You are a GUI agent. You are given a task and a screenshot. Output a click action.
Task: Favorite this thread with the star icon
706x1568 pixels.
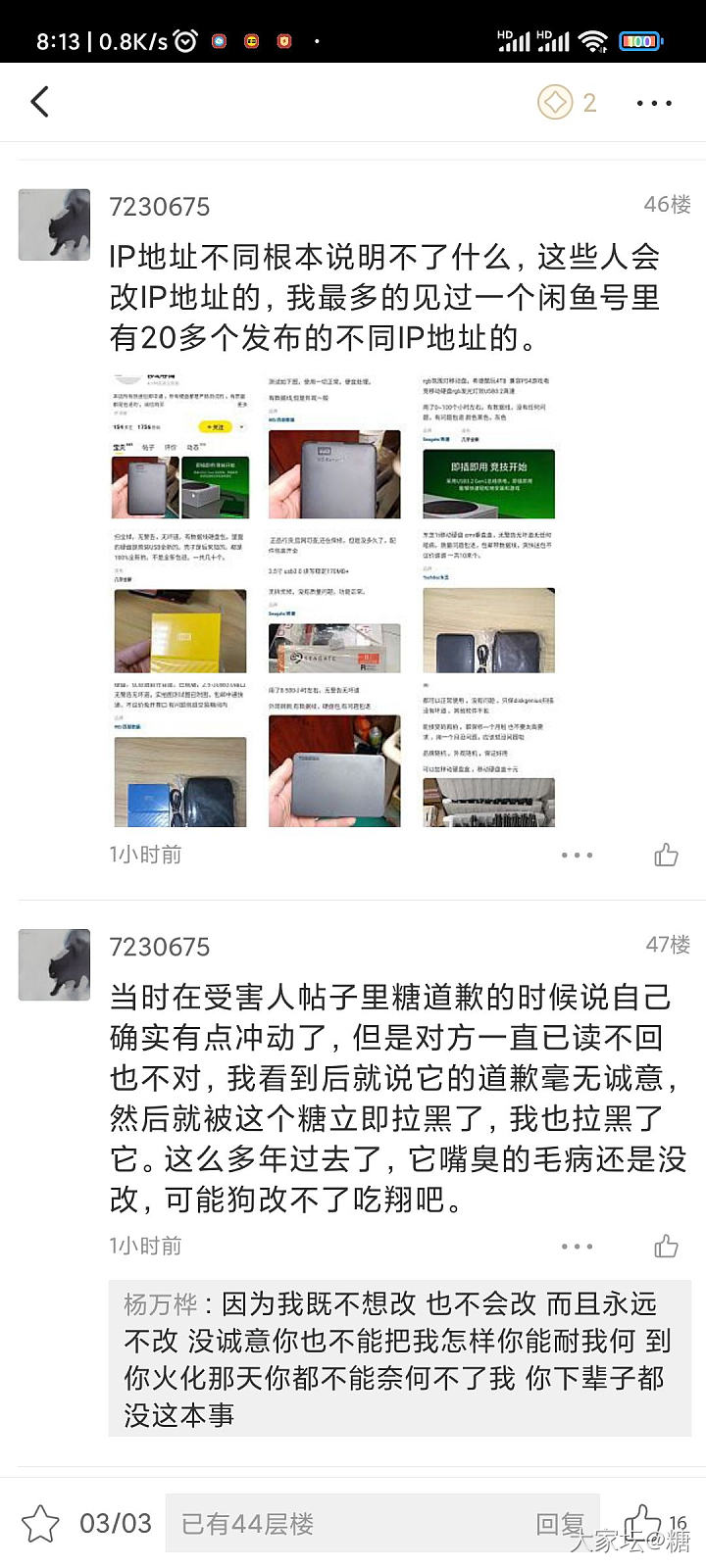[x=40, y=1524]
